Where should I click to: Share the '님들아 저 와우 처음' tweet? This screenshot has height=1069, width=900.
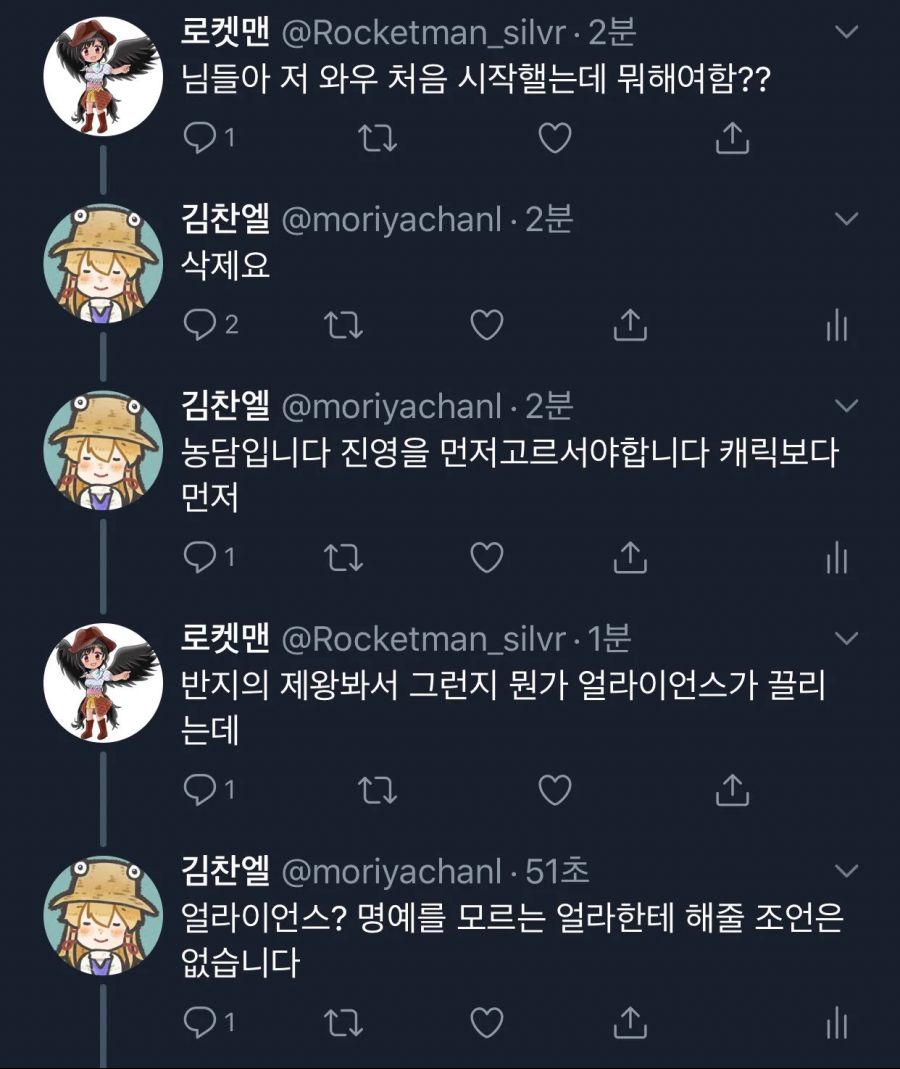pos(732,138)
